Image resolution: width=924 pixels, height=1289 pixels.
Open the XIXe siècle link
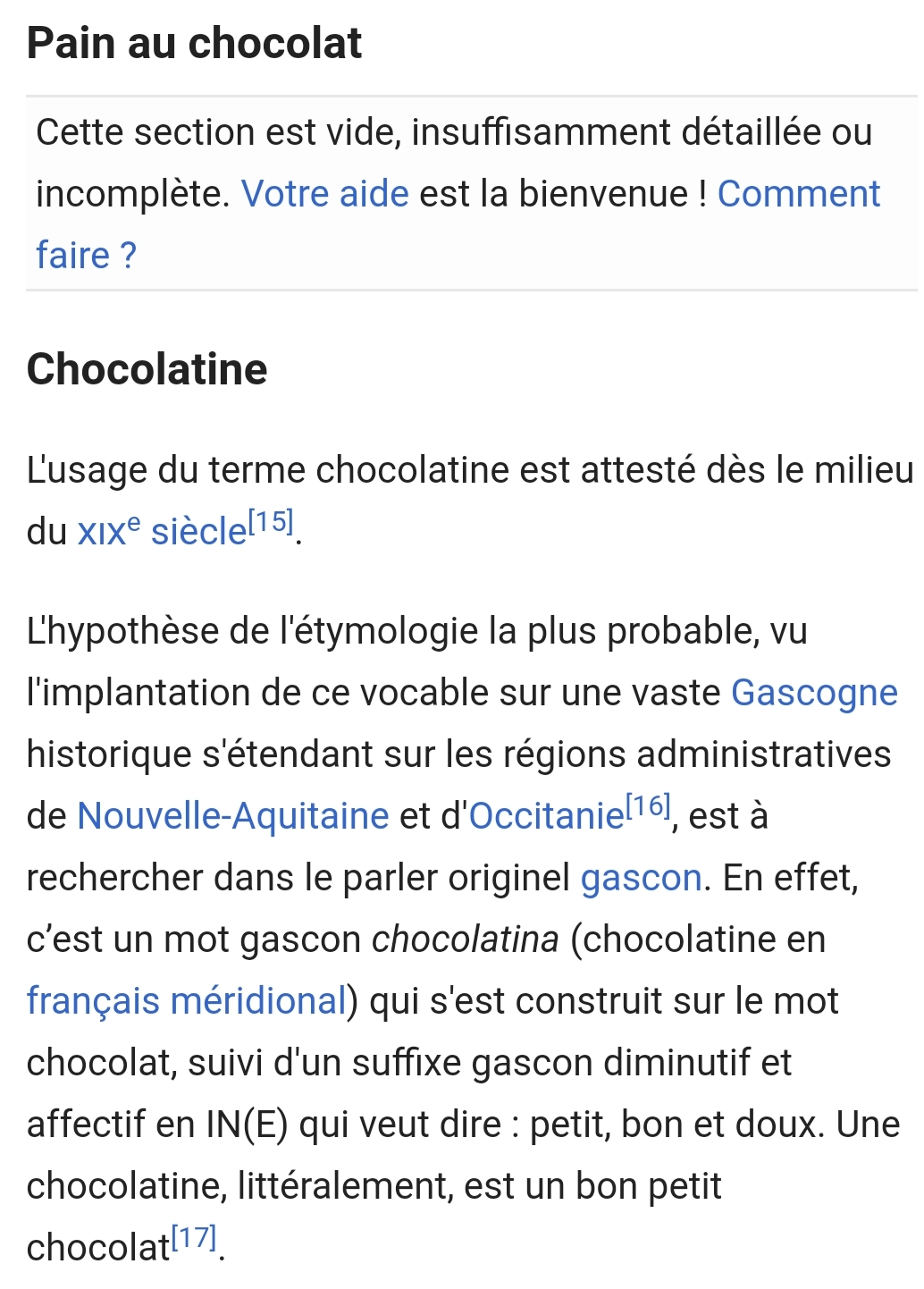[x=161, y=532]
